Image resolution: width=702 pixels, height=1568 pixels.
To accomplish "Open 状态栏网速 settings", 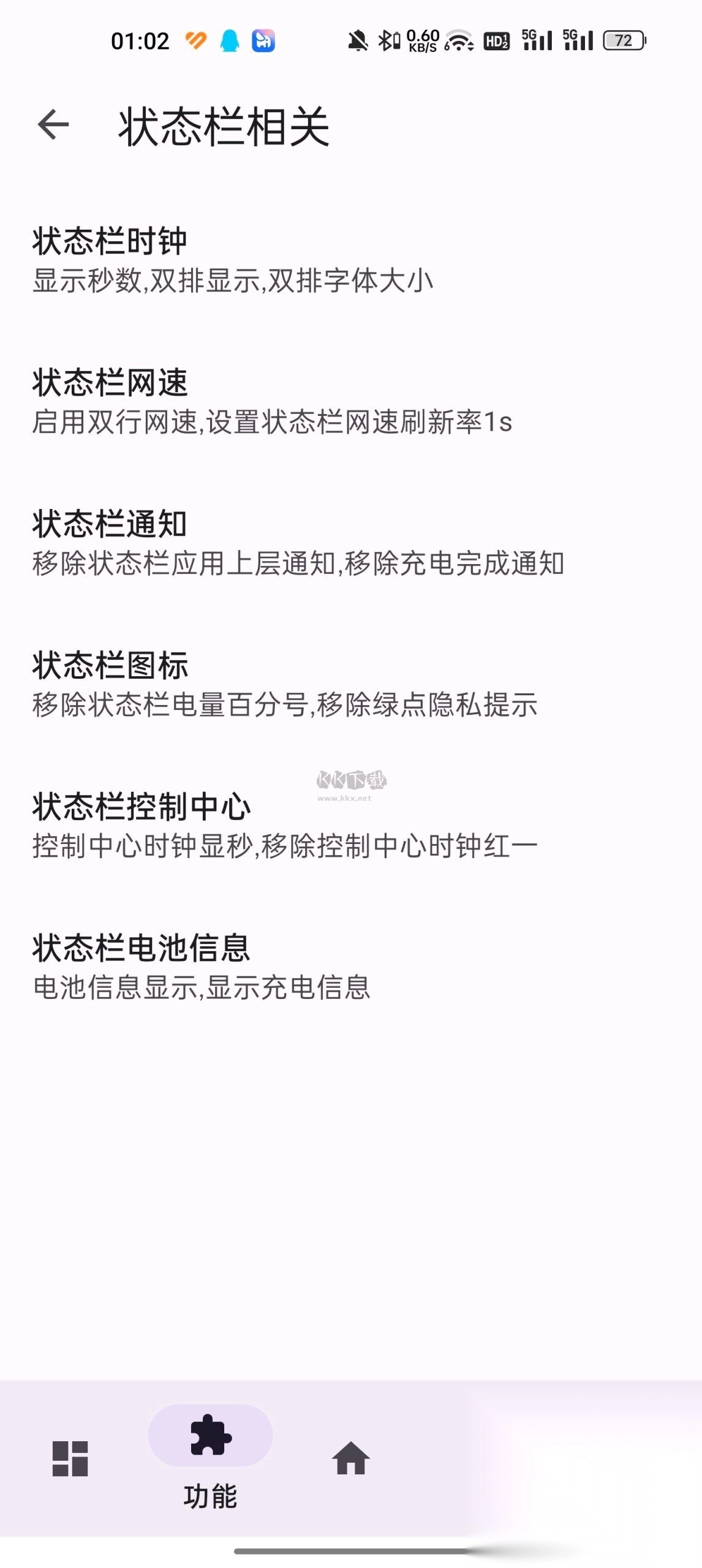I will point(271,401).
